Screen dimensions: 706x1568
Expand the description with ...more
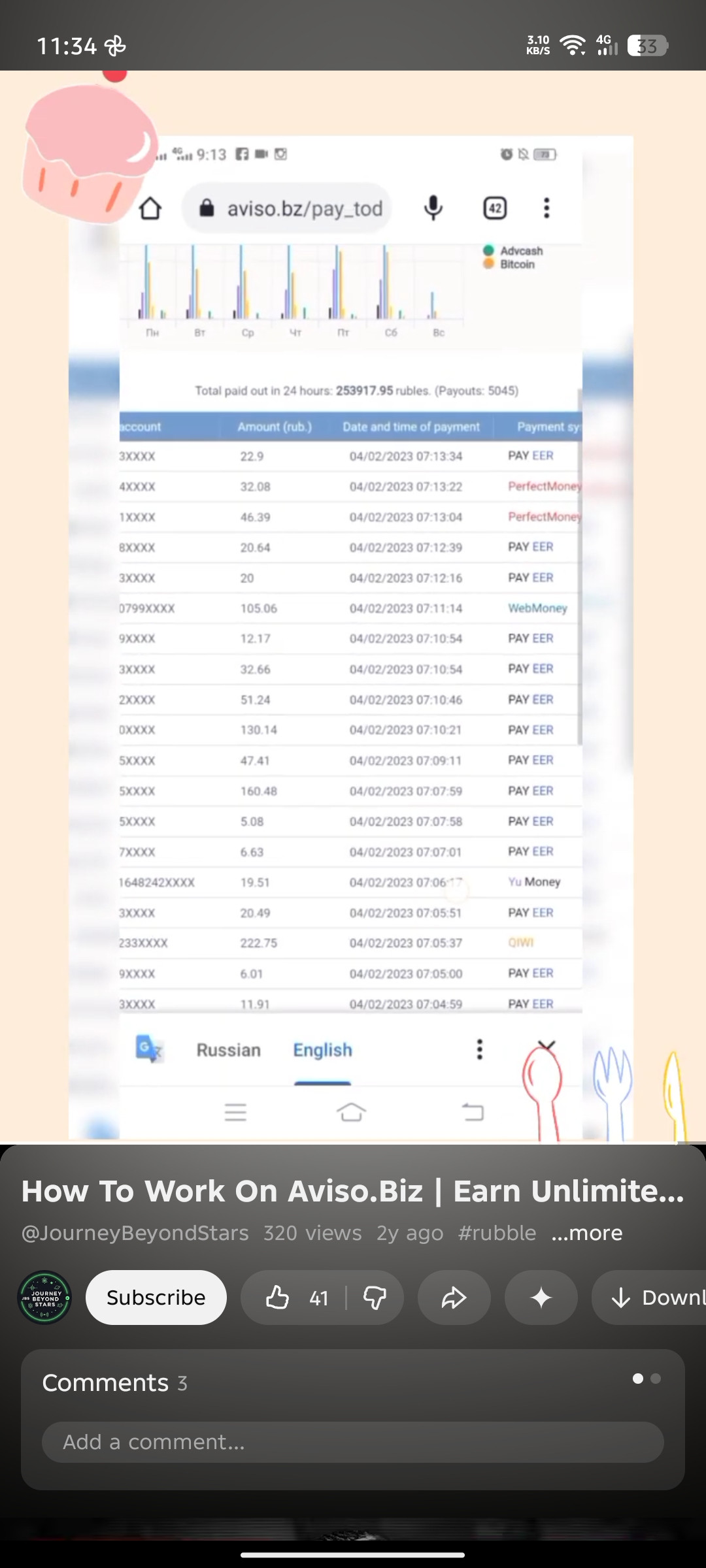click(x=586, y=1233)
